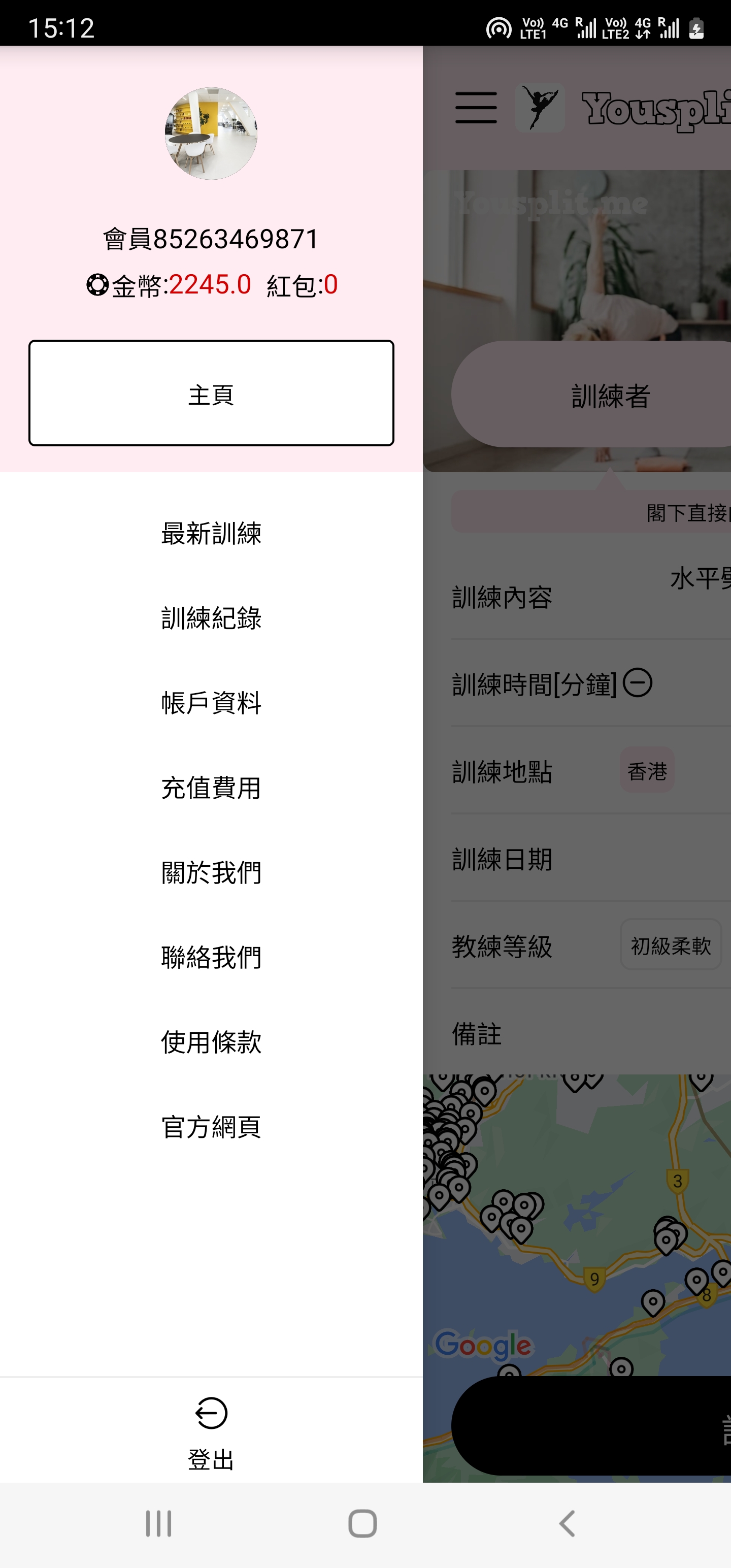
Task: Open 最新訓練 in the drawer
Action: pos(211,533)
